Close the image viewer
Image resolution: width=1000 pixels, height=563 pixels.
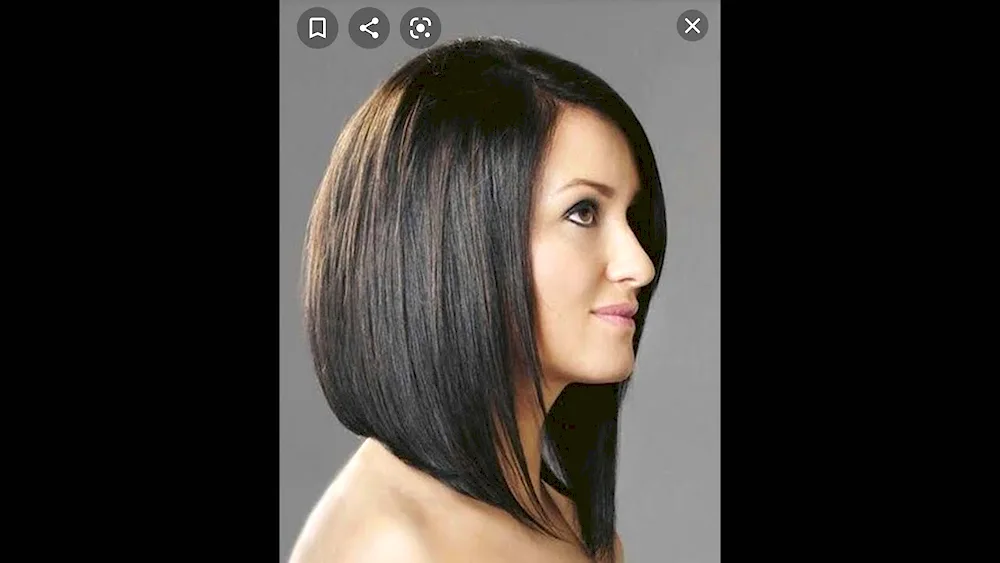(692, 26)
